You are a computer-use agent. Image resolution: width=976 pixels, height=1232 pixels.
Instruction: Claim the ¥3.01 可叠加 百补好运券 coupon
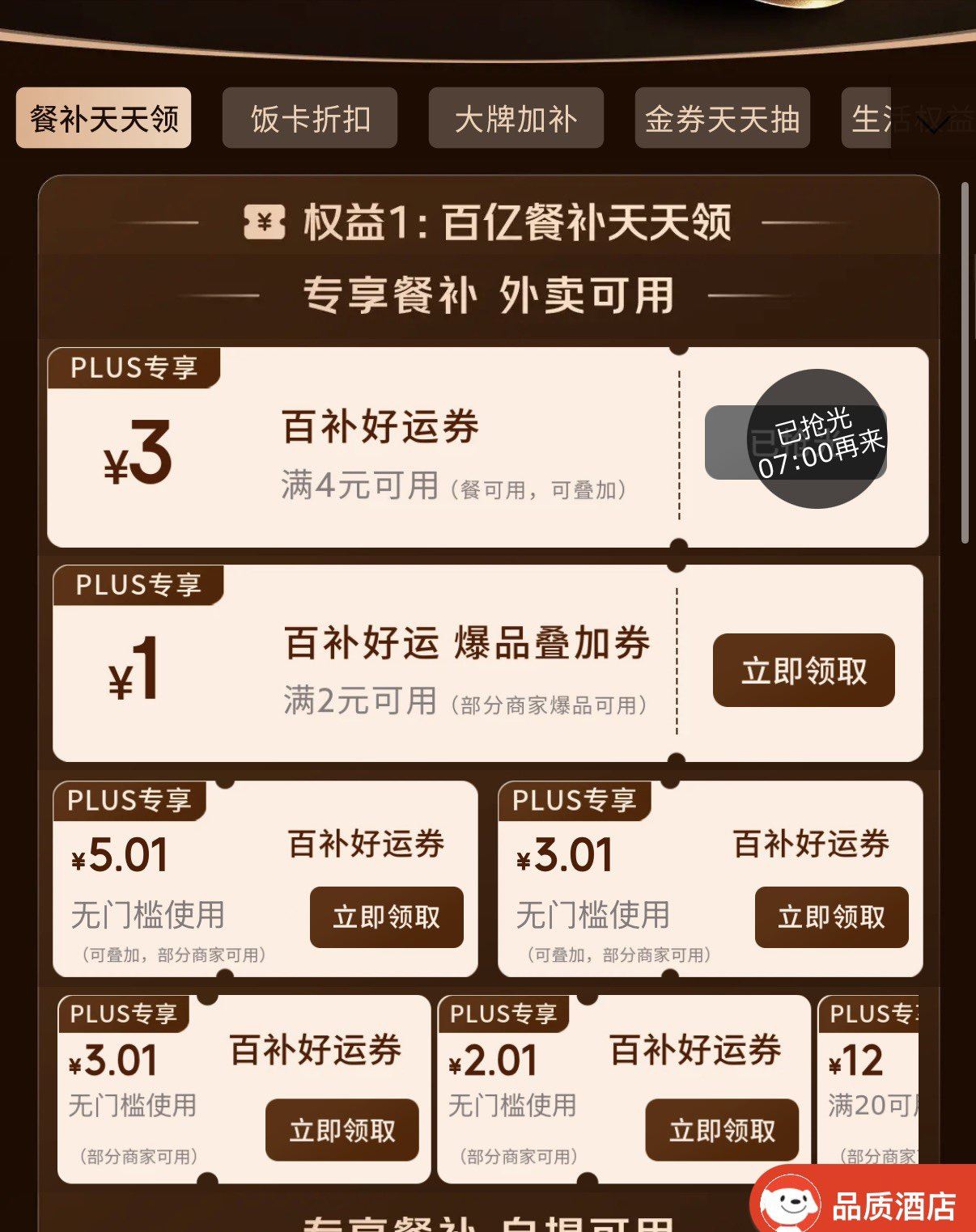831,917
